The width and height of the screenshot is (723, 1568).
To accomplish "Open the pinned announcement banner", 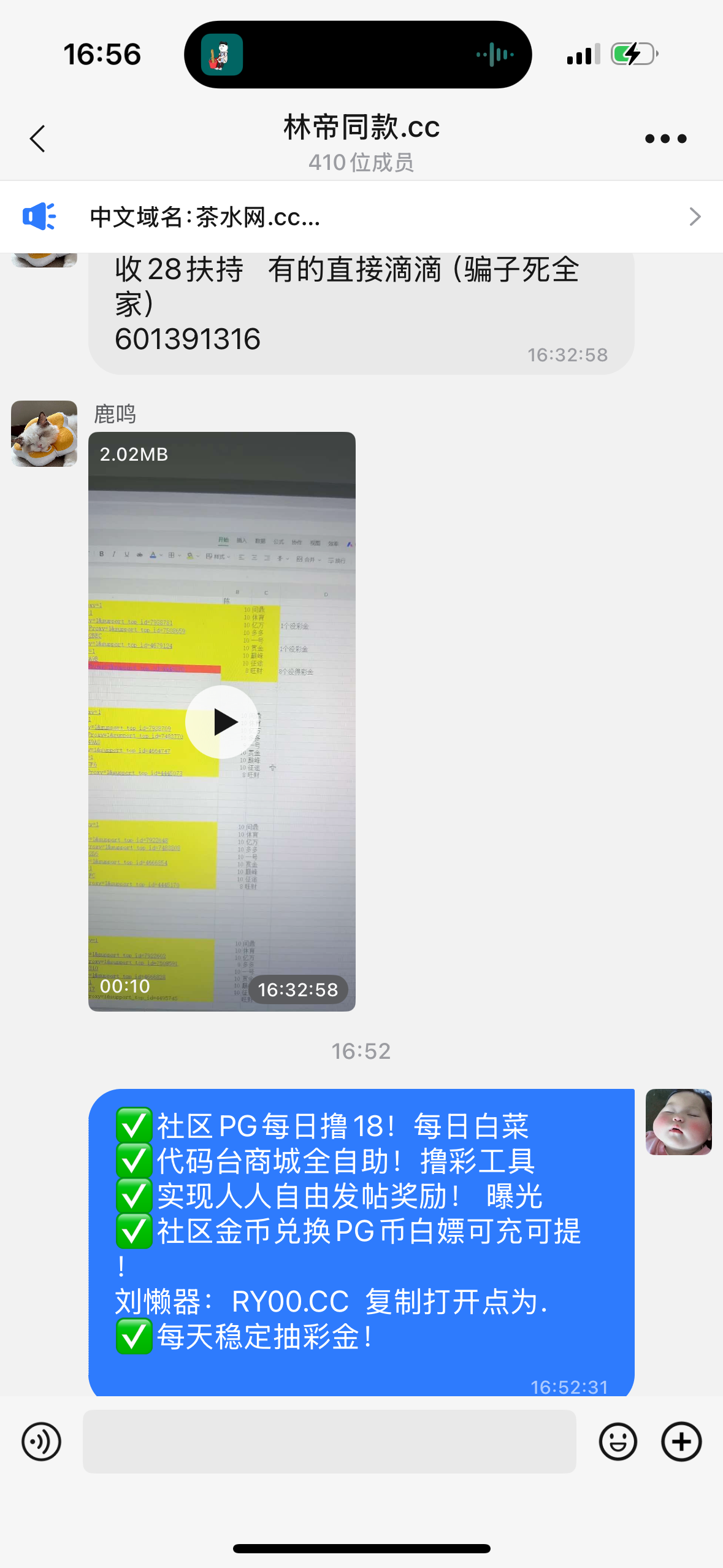I will (361, 217).
